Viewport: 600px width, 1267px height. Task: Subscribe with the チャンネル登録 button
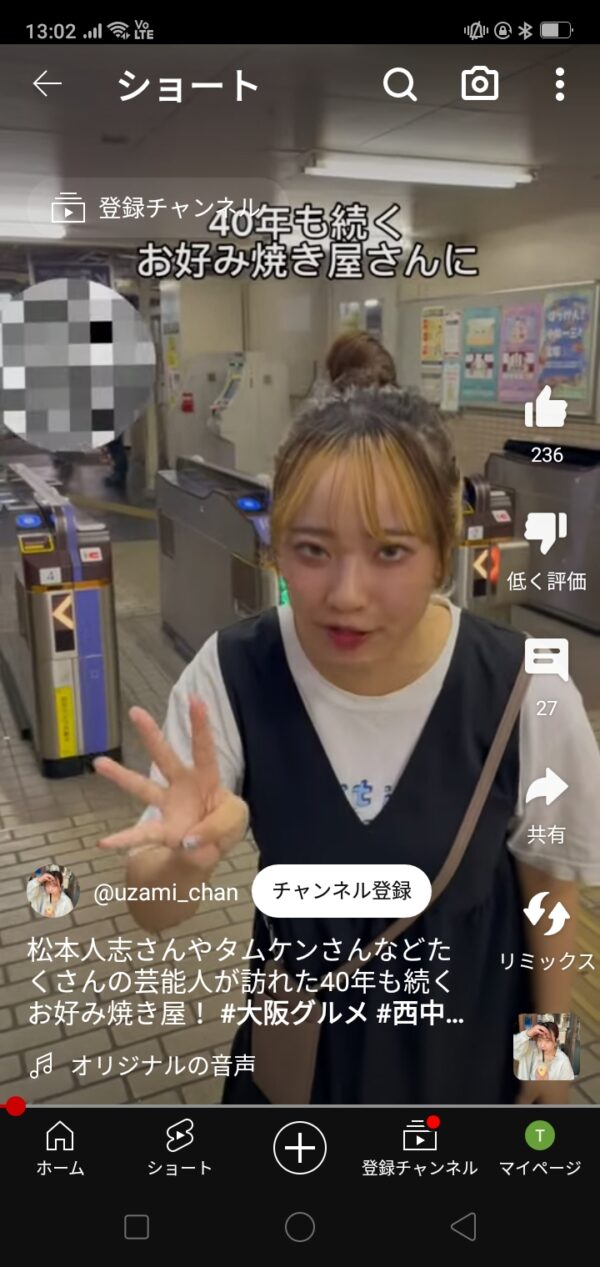341,891
